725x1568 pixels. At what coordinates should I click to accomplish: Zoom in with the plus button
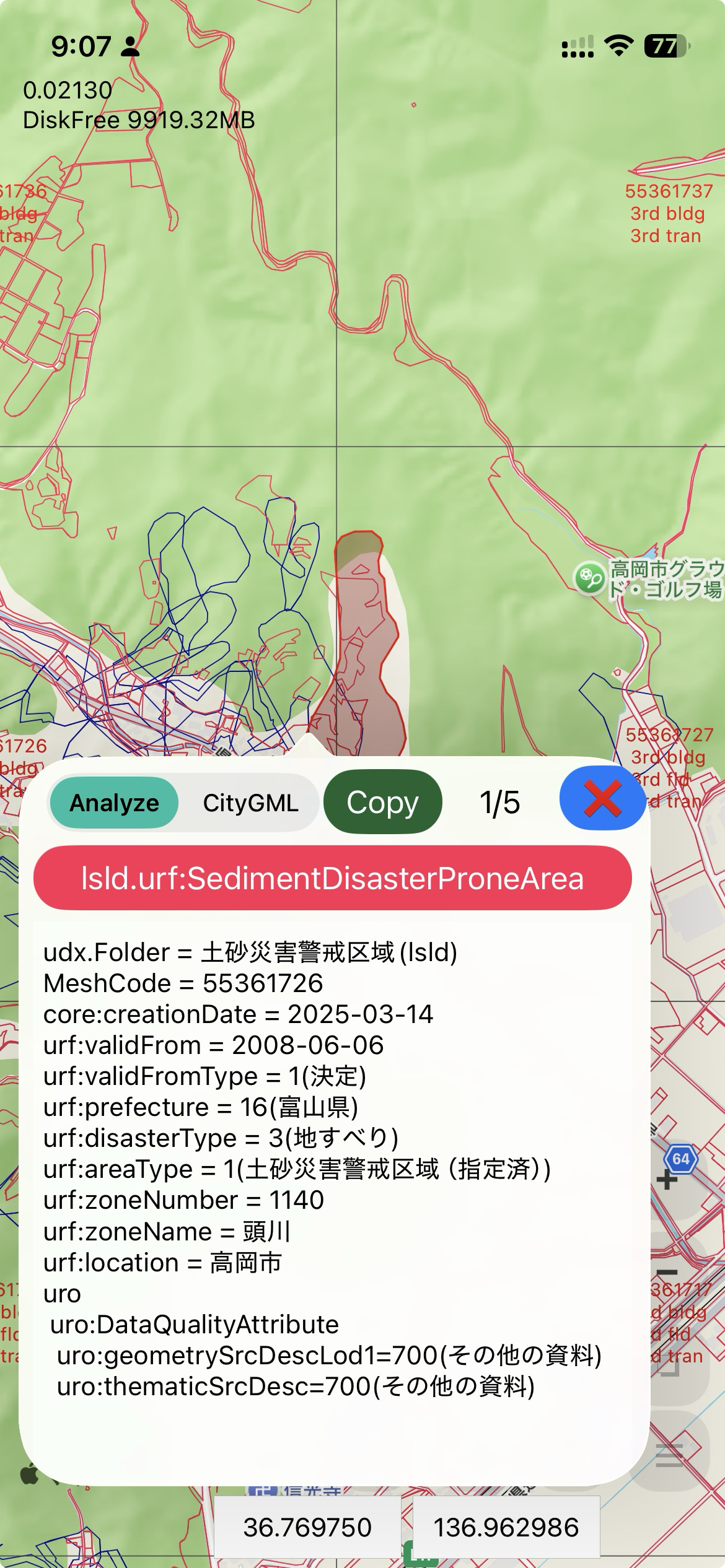point(667,1180)
